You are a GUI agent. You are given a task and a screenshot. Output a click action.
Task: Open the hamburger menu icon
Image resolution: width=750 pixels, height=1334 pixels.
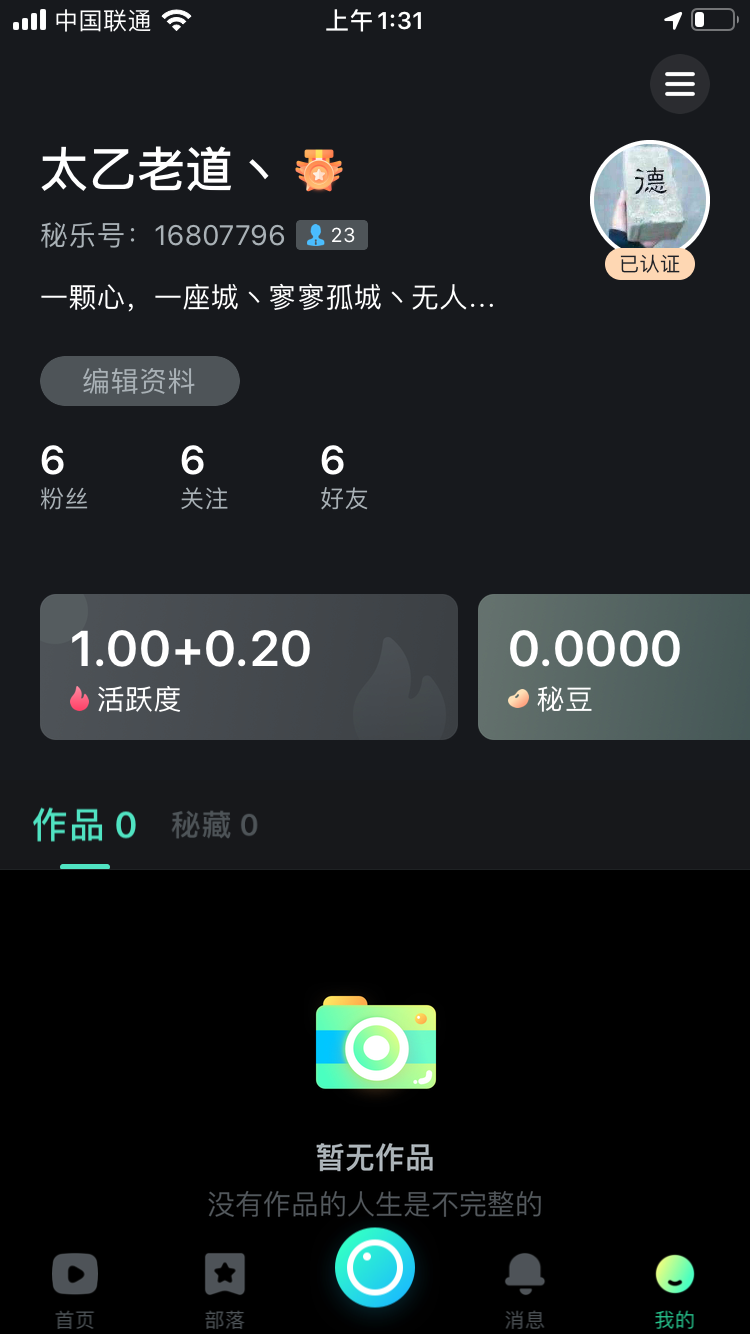coord(680,84)
